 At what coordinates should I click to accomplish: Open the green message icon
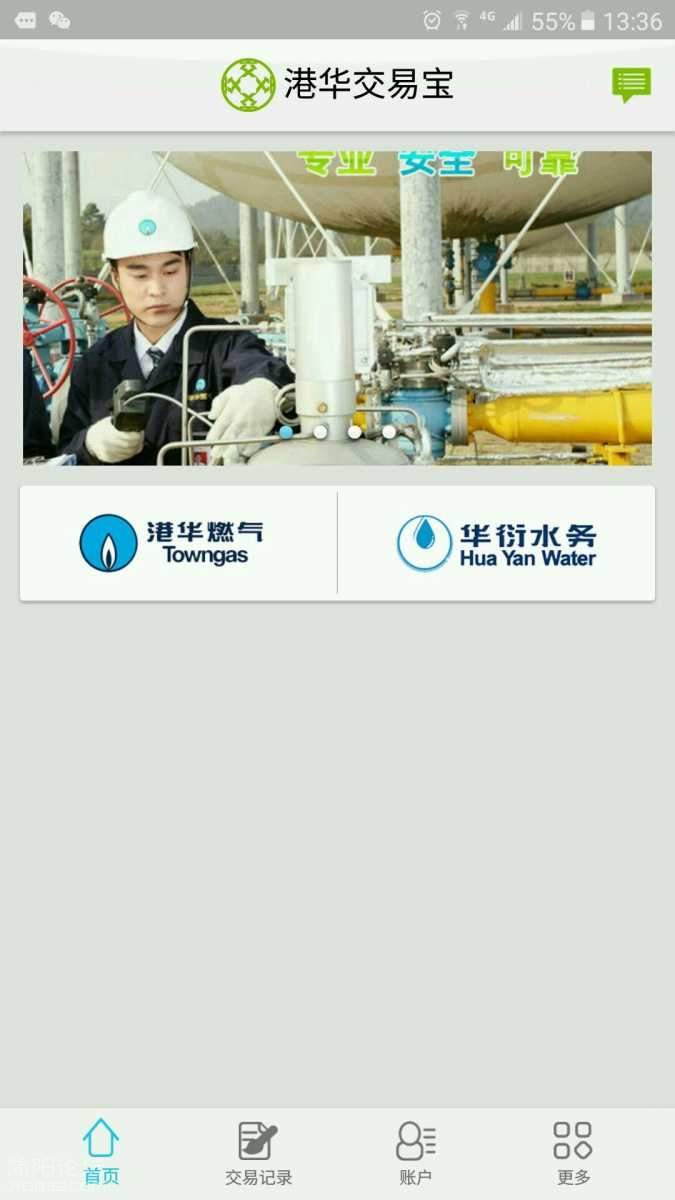point(631,85)
